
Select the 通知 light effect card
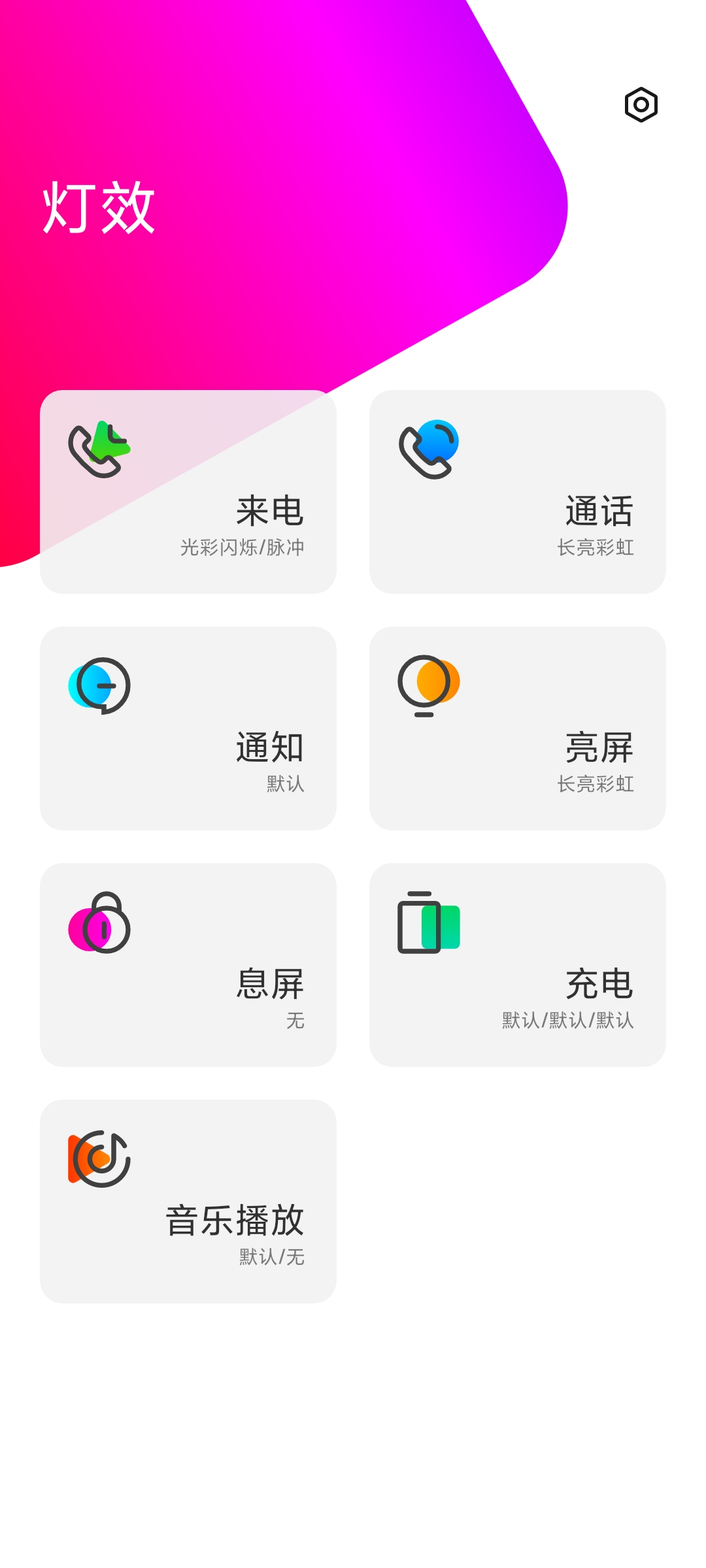188,728
